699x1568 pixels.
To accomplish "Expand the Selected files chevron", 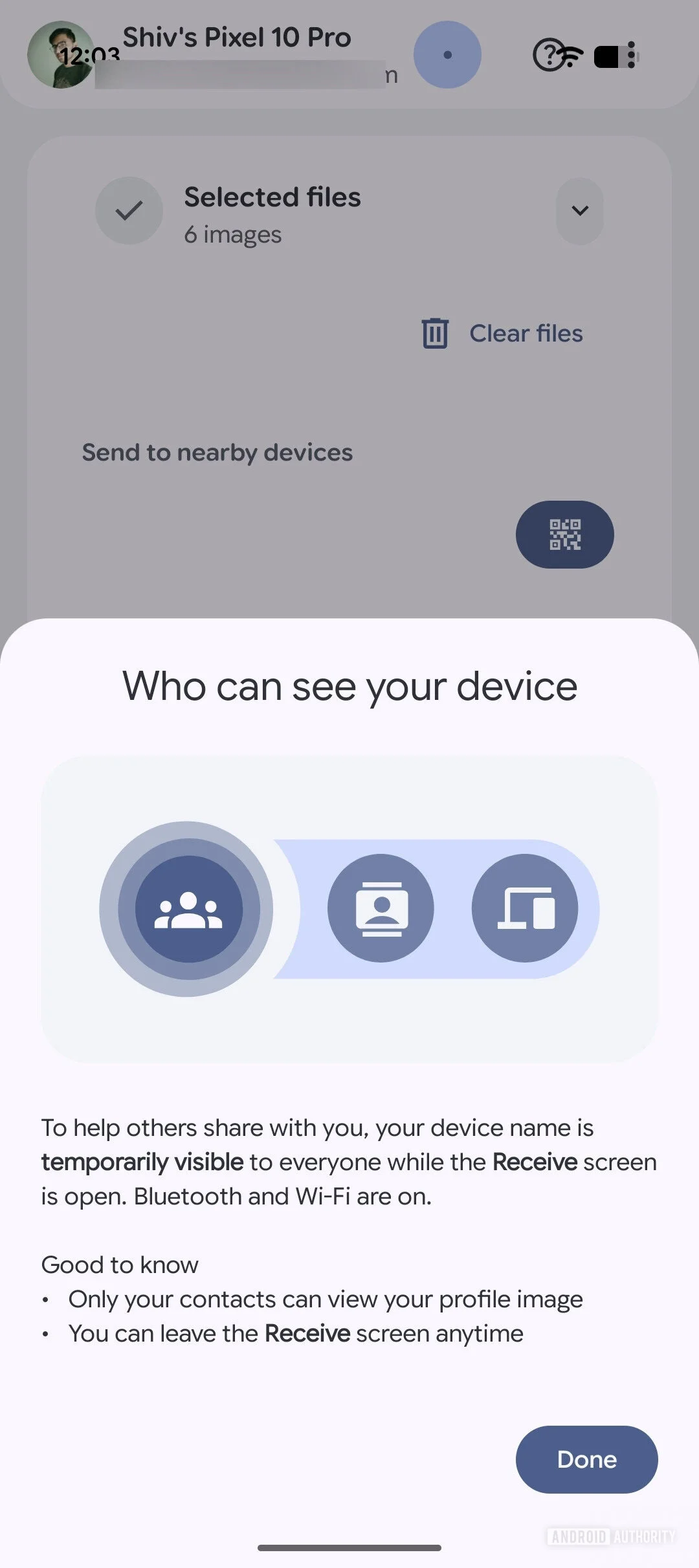I will (580, 211).
